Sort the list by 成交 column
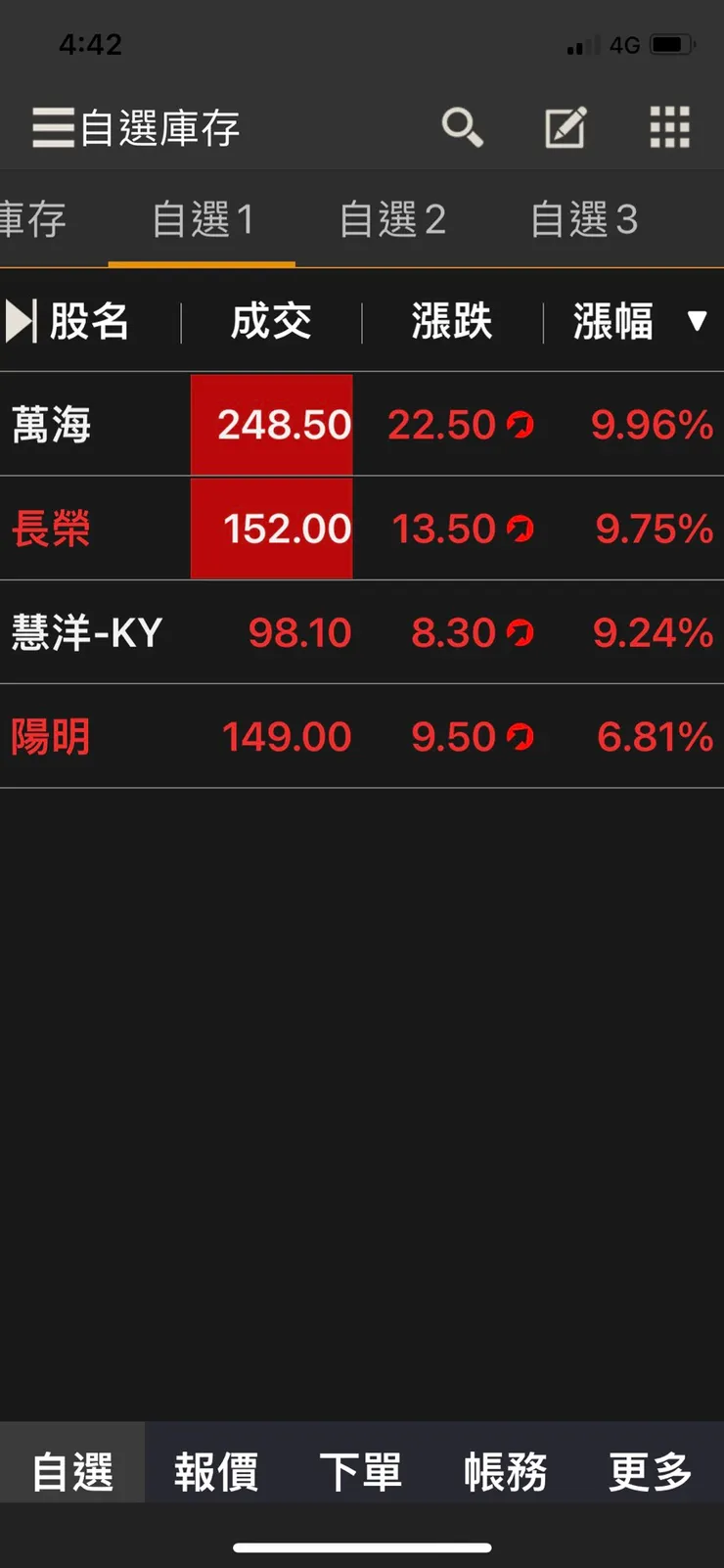Screen dimensions: 724x1568 coord(271,321)
